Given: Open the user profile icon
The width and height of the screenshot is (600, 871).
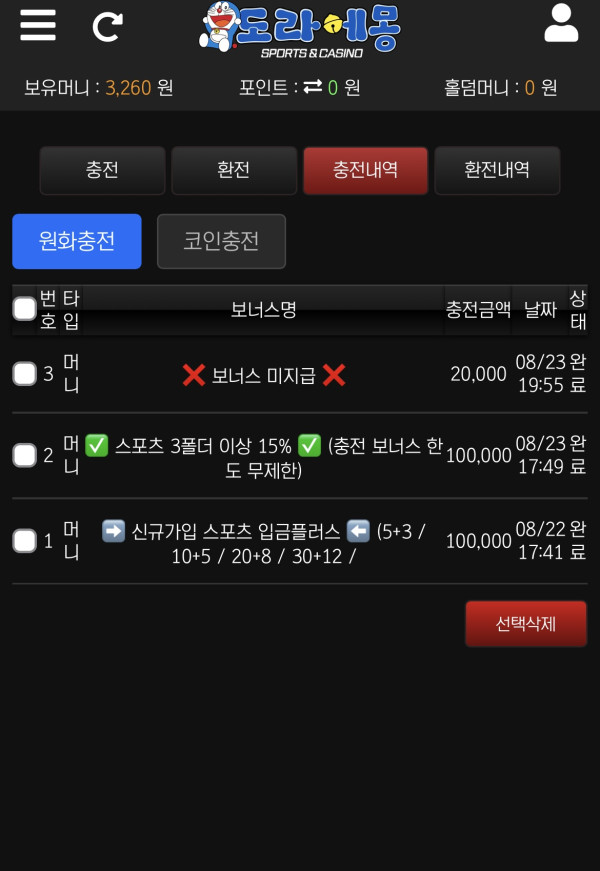Looking at the screenshot, I should click(561, 24).
